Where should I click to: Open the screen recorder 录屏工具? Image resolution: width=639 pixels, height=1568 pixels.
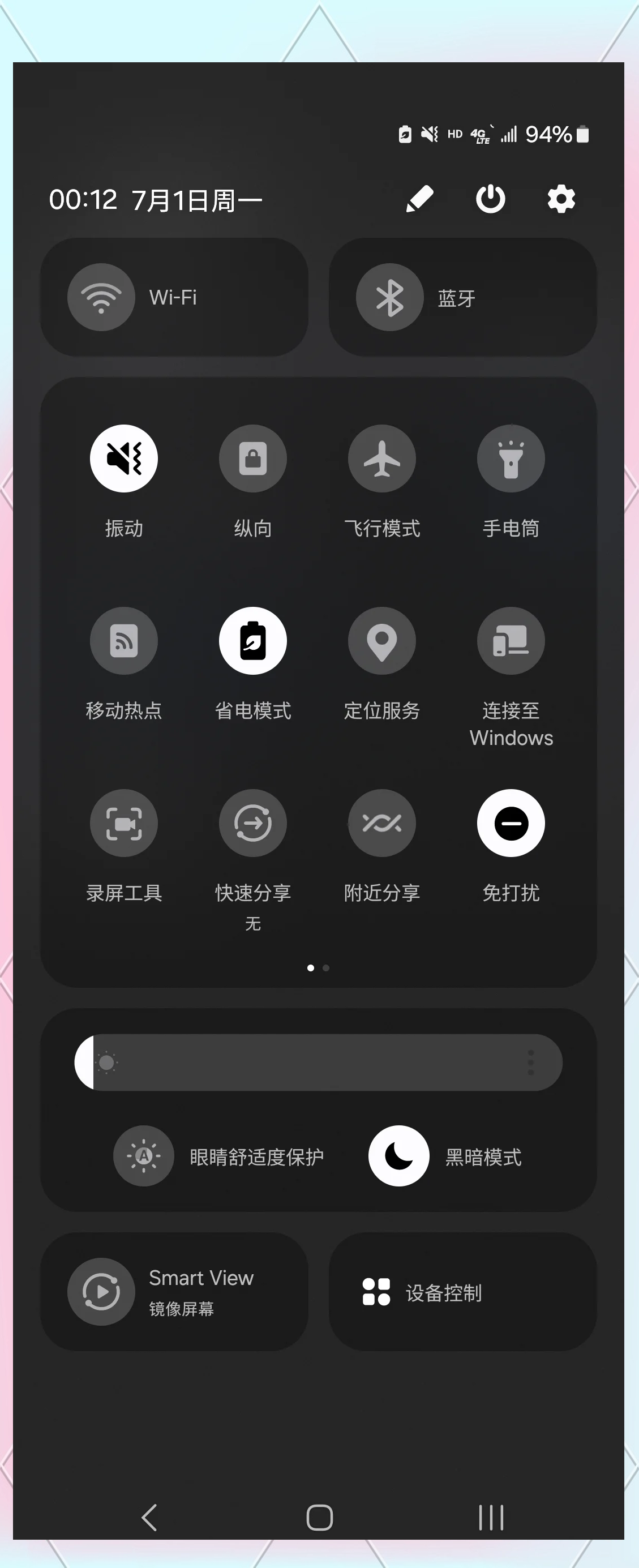tap(124, 824)
